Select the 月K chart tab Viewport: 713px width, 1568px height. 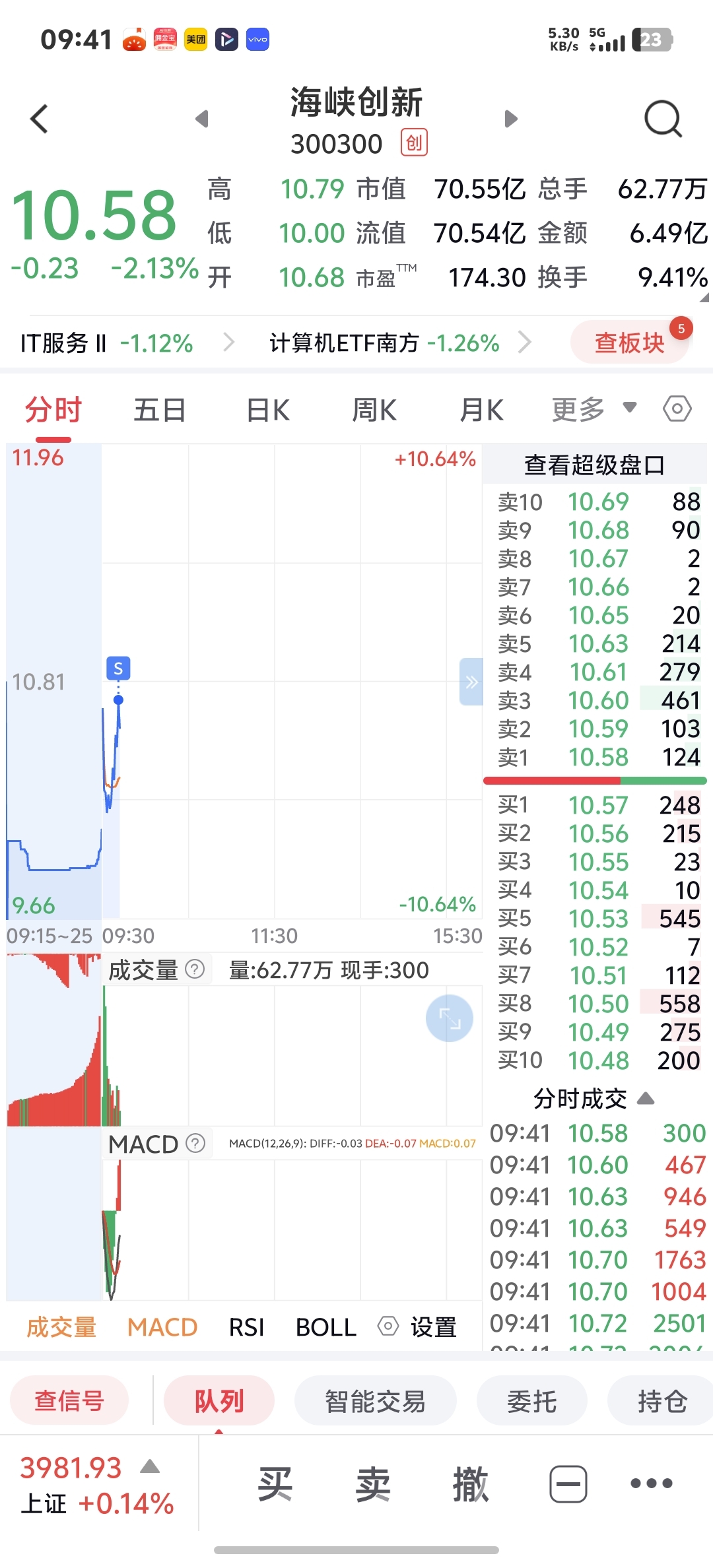click(x=481, y=410)
